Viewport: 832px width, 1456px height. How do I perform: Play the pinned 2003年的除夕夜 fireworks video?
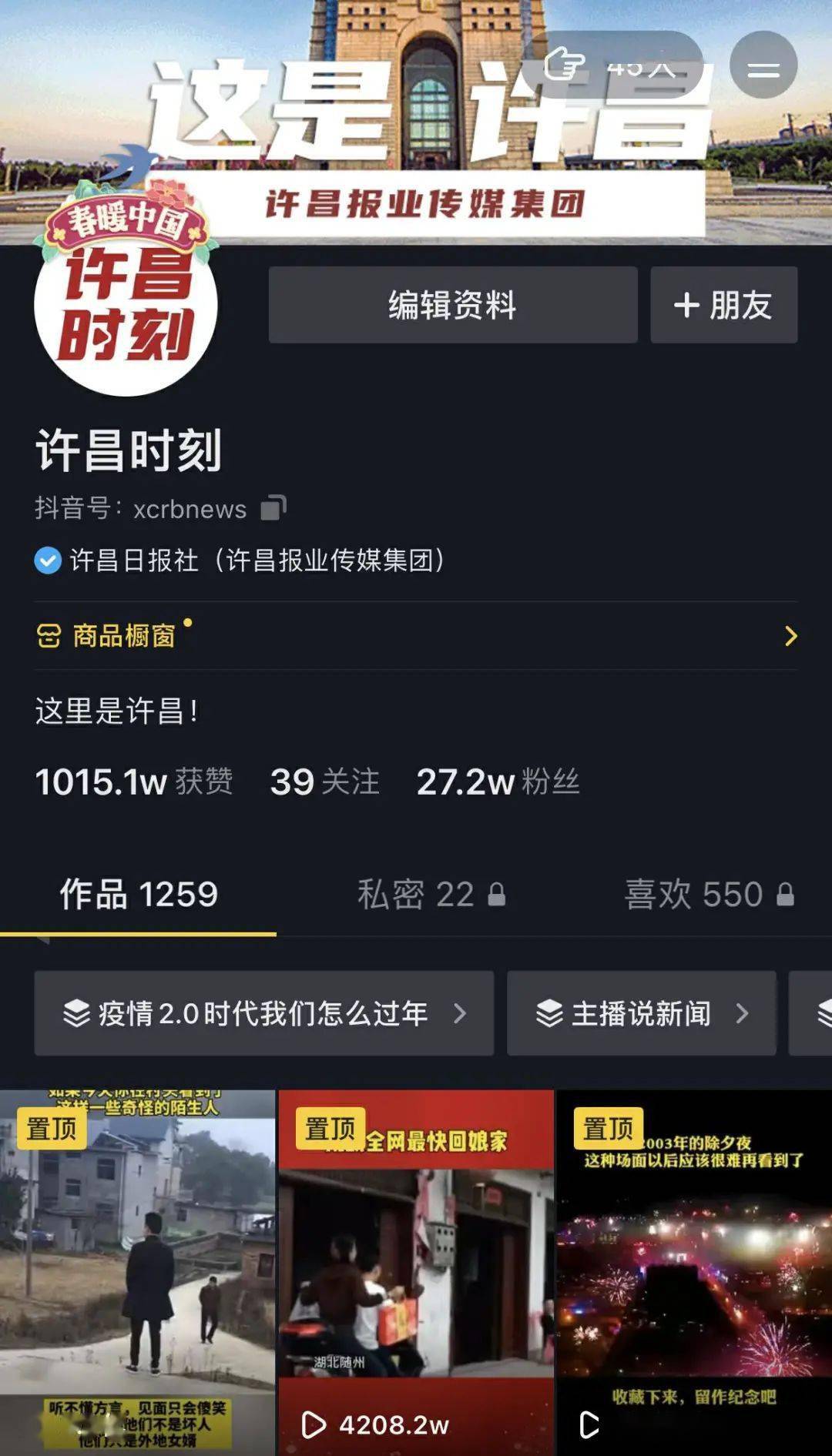coord(694,1270)
